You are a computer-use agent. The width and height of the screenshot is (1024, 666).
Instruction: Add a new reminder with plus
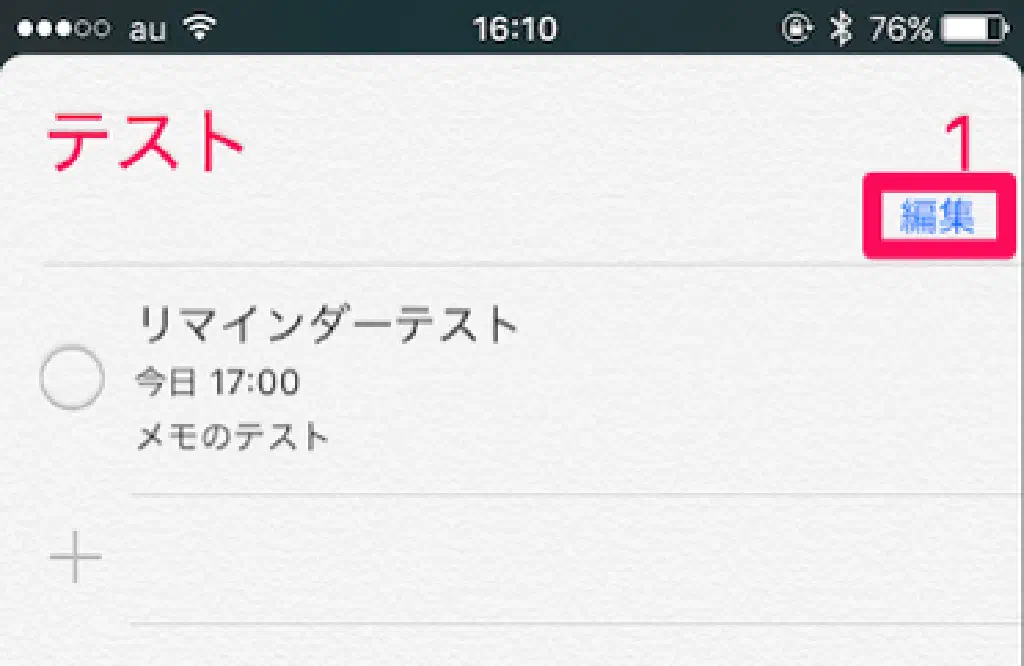(x=76, y=558)
